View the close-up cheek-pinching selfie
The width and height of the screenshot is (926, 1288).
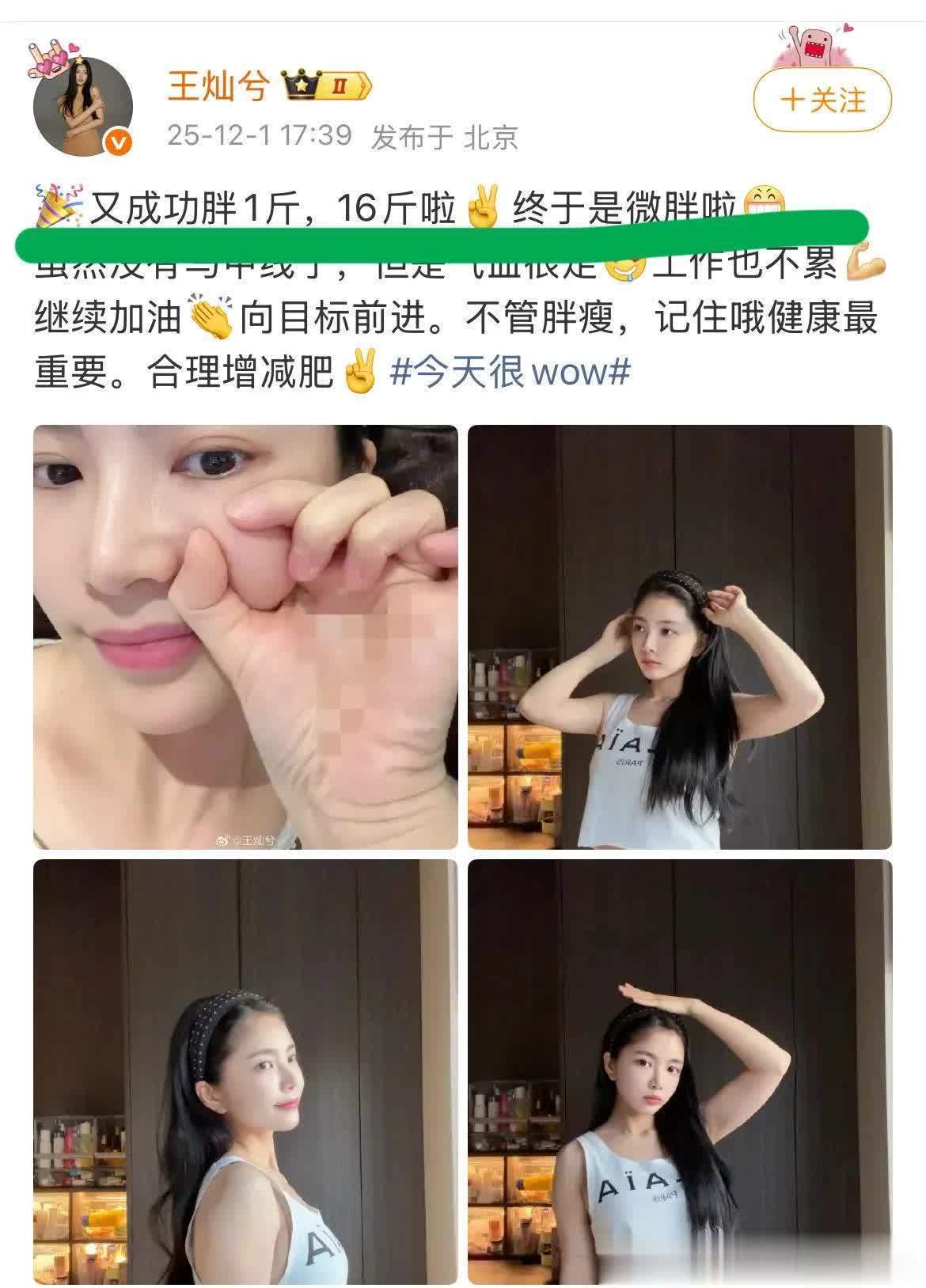245,637
